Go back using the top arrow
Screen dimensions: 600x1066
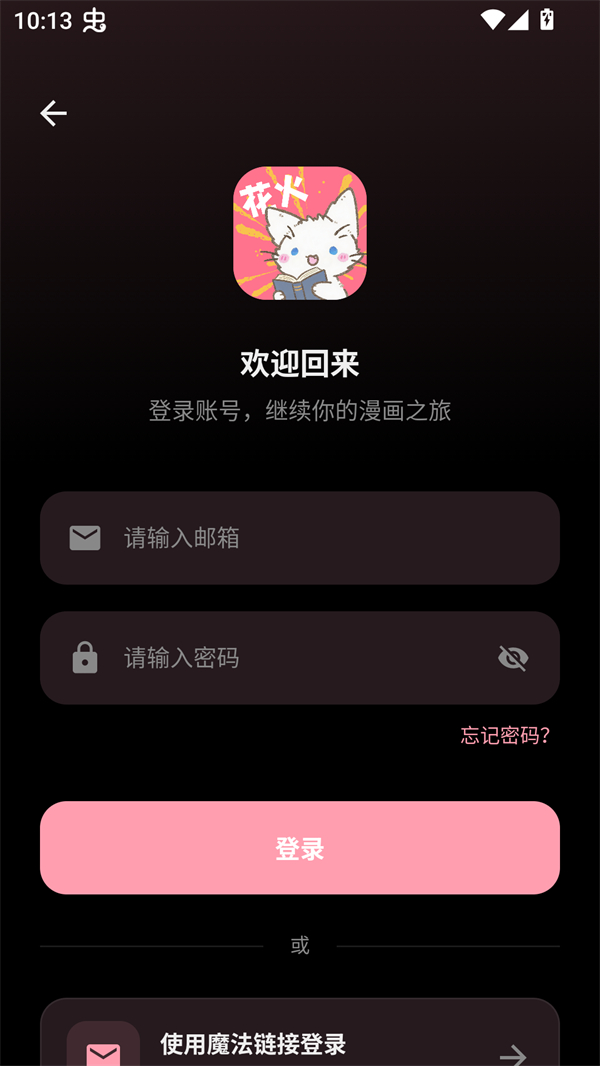[x=53, y=114]
